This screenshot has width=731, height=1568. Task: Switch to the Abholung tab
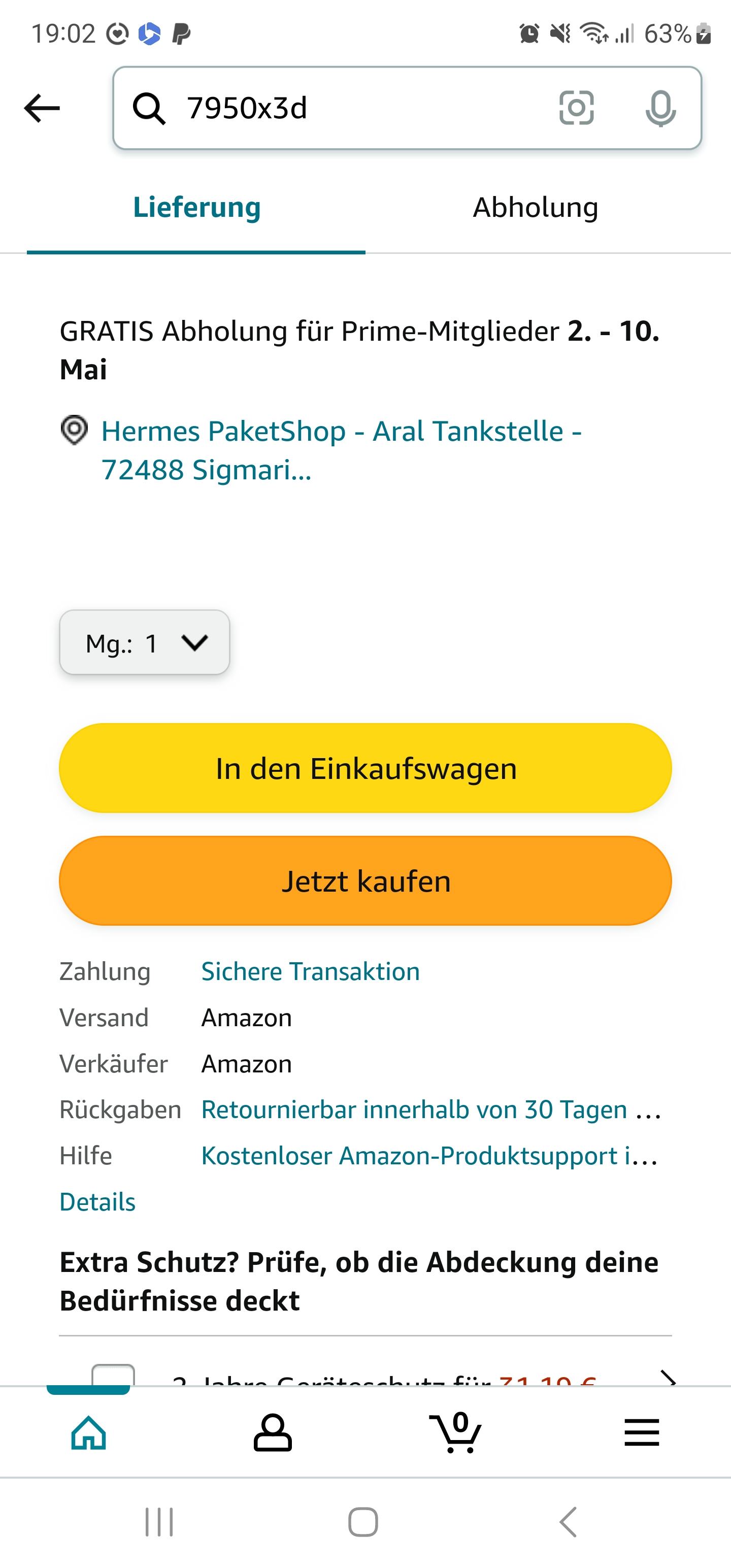click(x=536, y=208)
